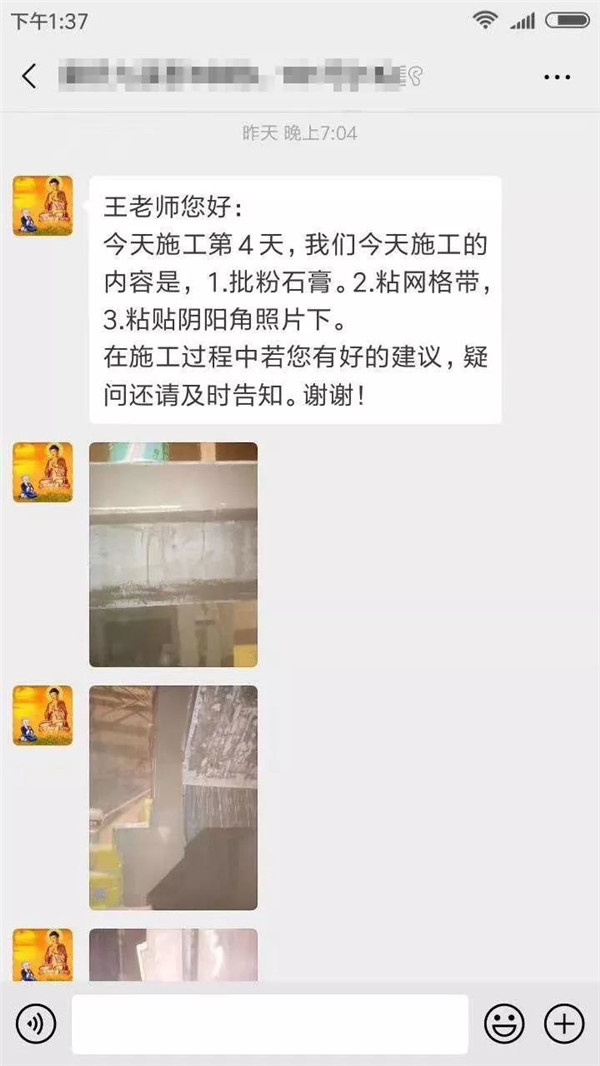
Task: Open the plus attachment menu
Action: point(564,1024)
